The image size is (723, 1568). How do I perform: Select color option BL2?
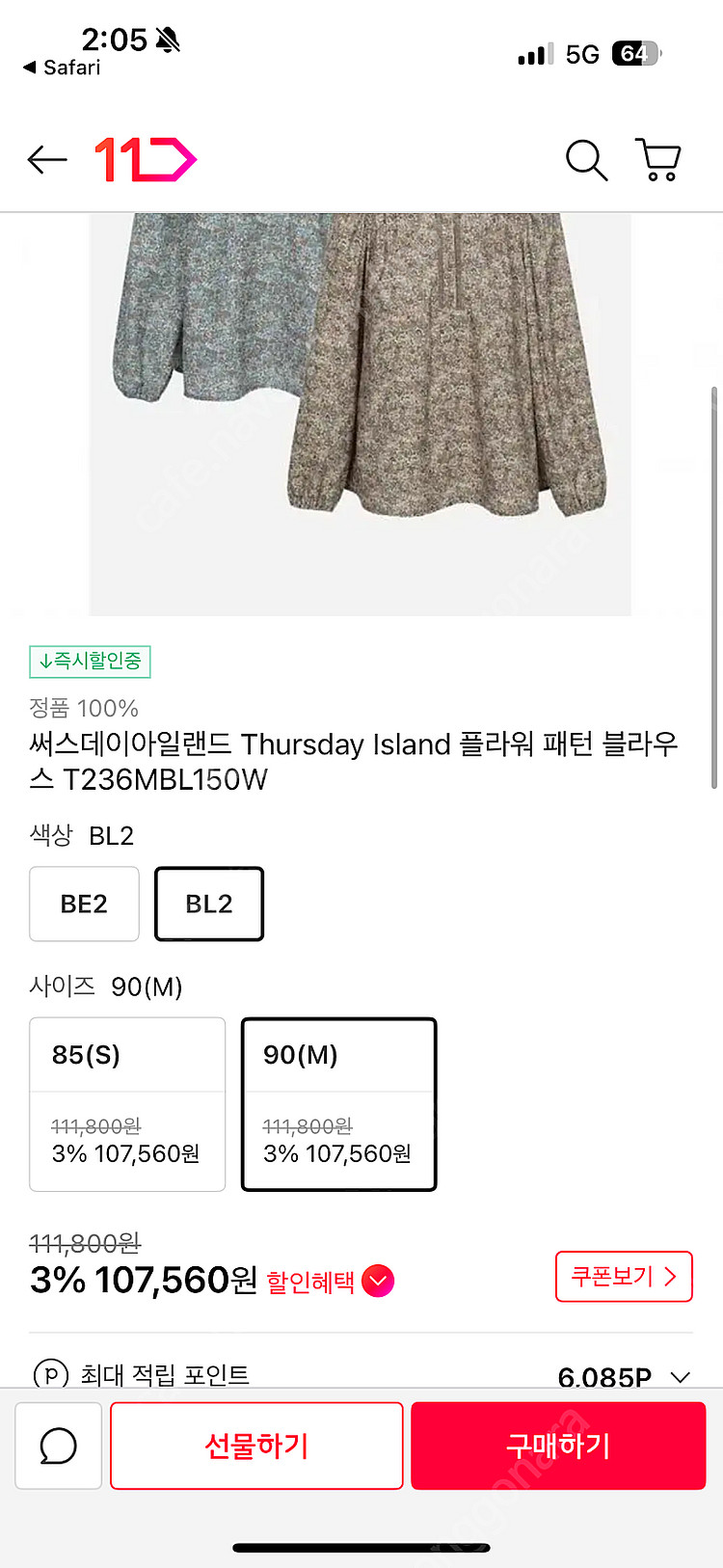click(x=209, y=904)
